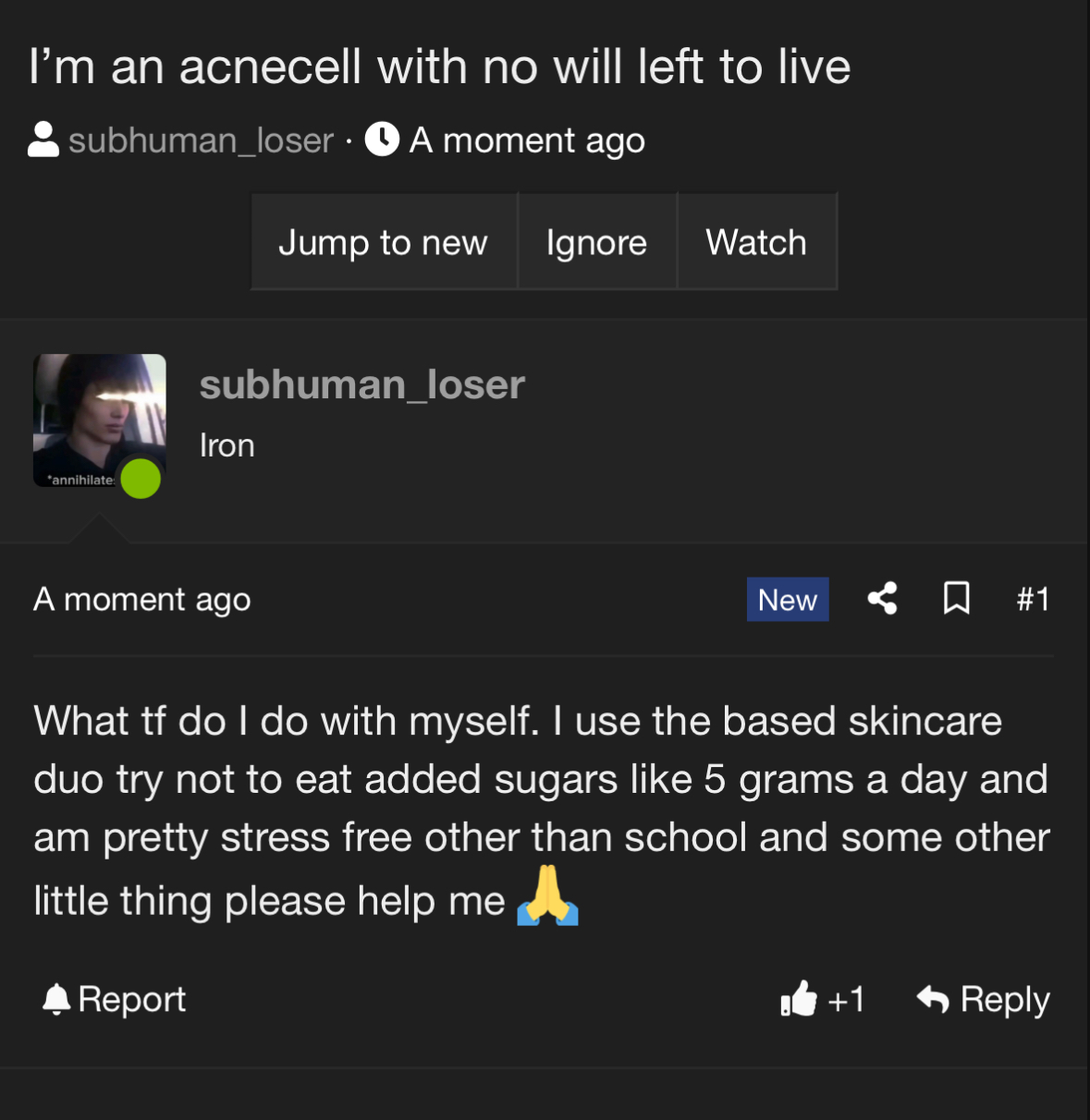1090x1120 pixels.
Task: Open thread starter link under title
Action: 200,140
